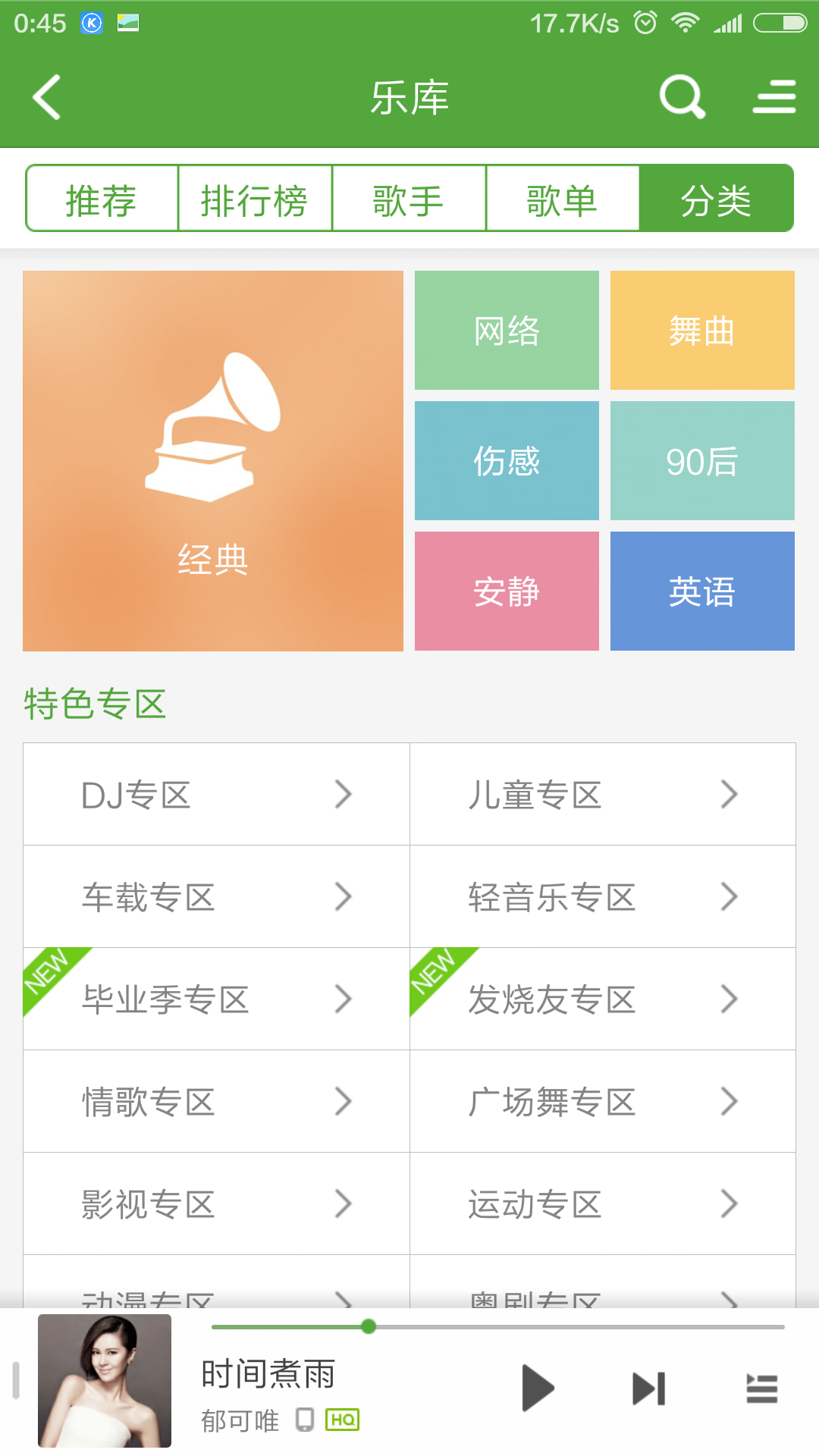Go back from the 乐库 page

click(x=47, y=97)
